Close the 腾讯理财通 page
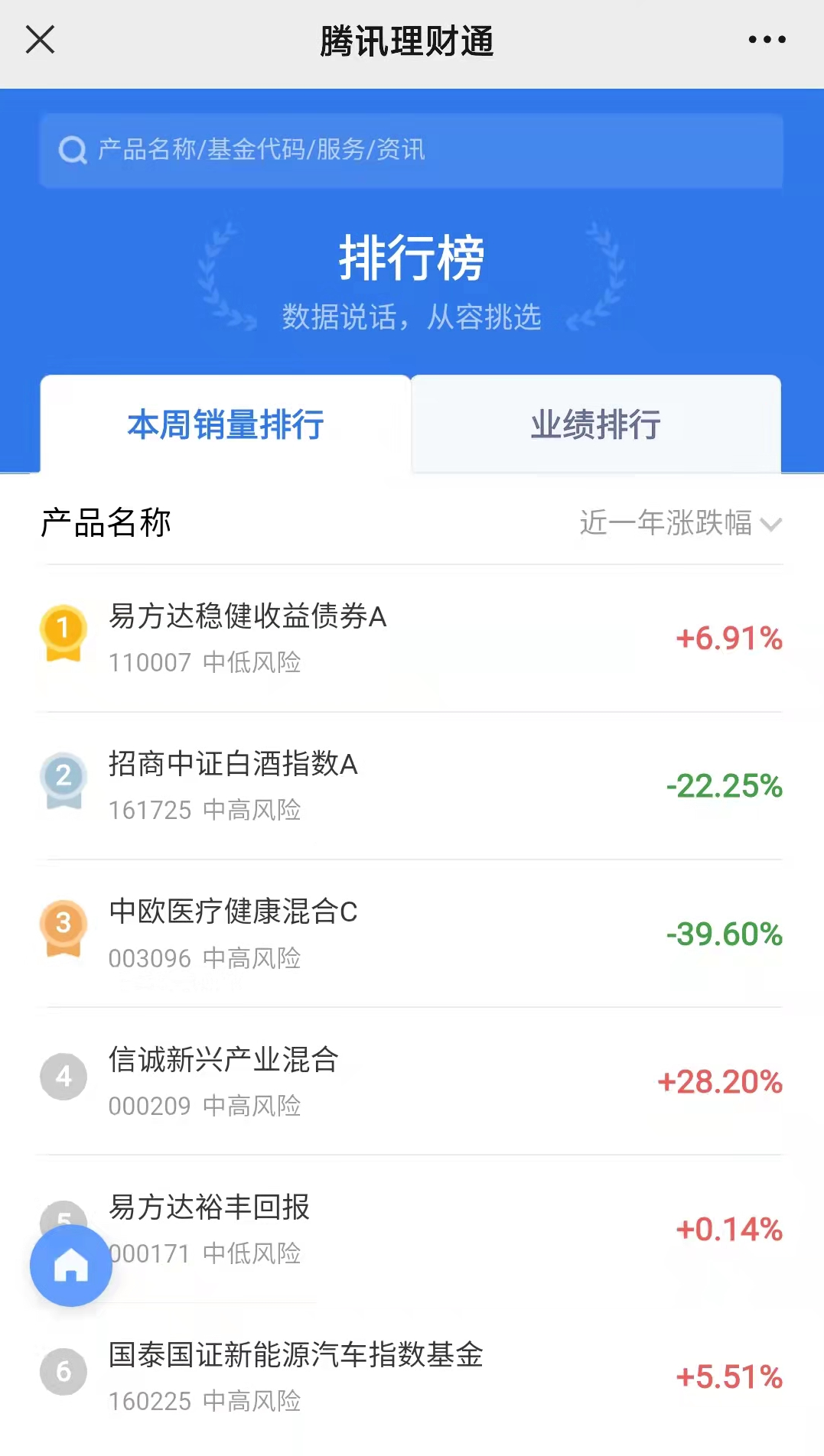 [40, 40]
